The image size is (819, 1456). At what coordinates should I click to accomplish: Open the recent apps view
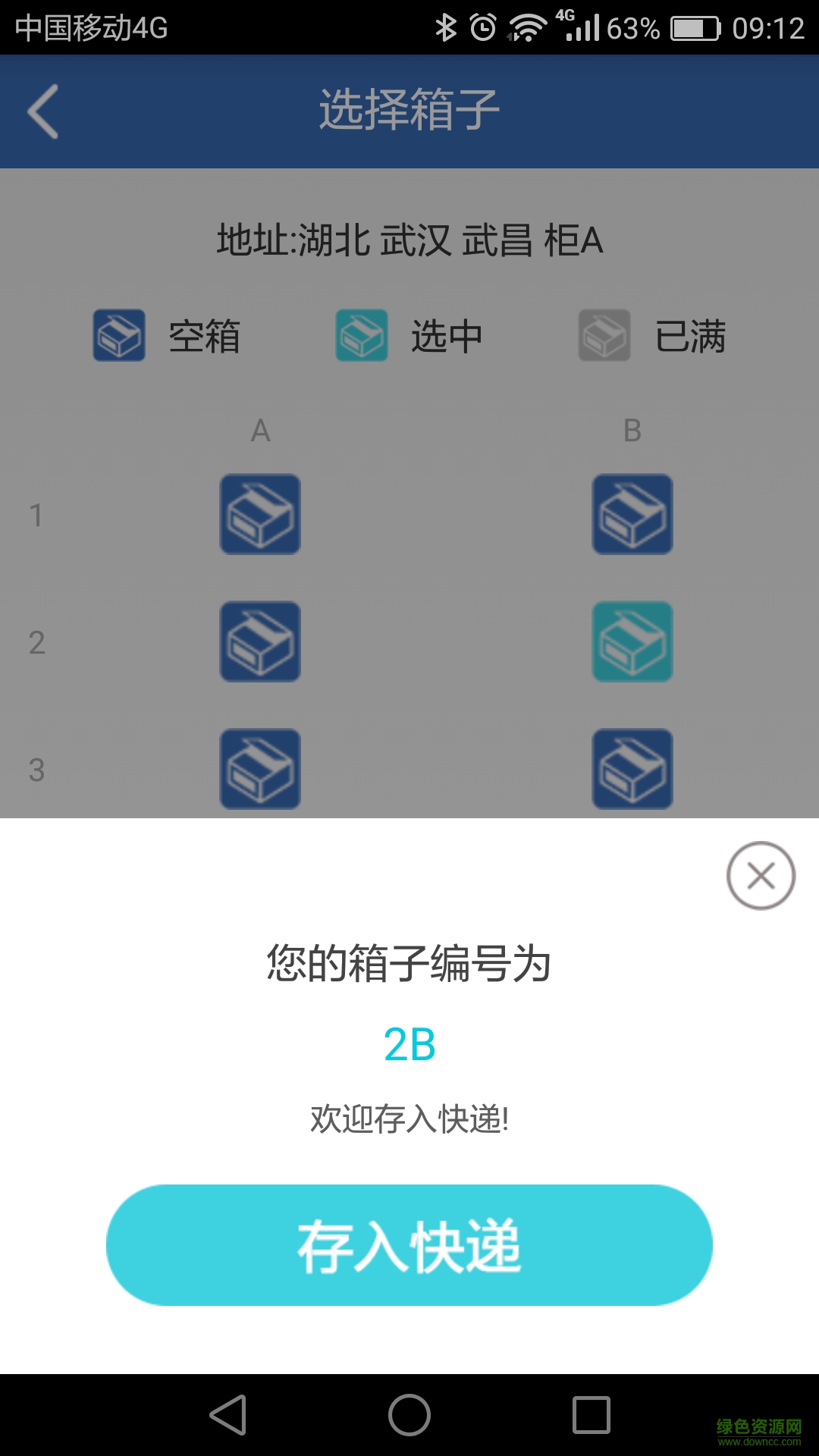click(591, 1415)
